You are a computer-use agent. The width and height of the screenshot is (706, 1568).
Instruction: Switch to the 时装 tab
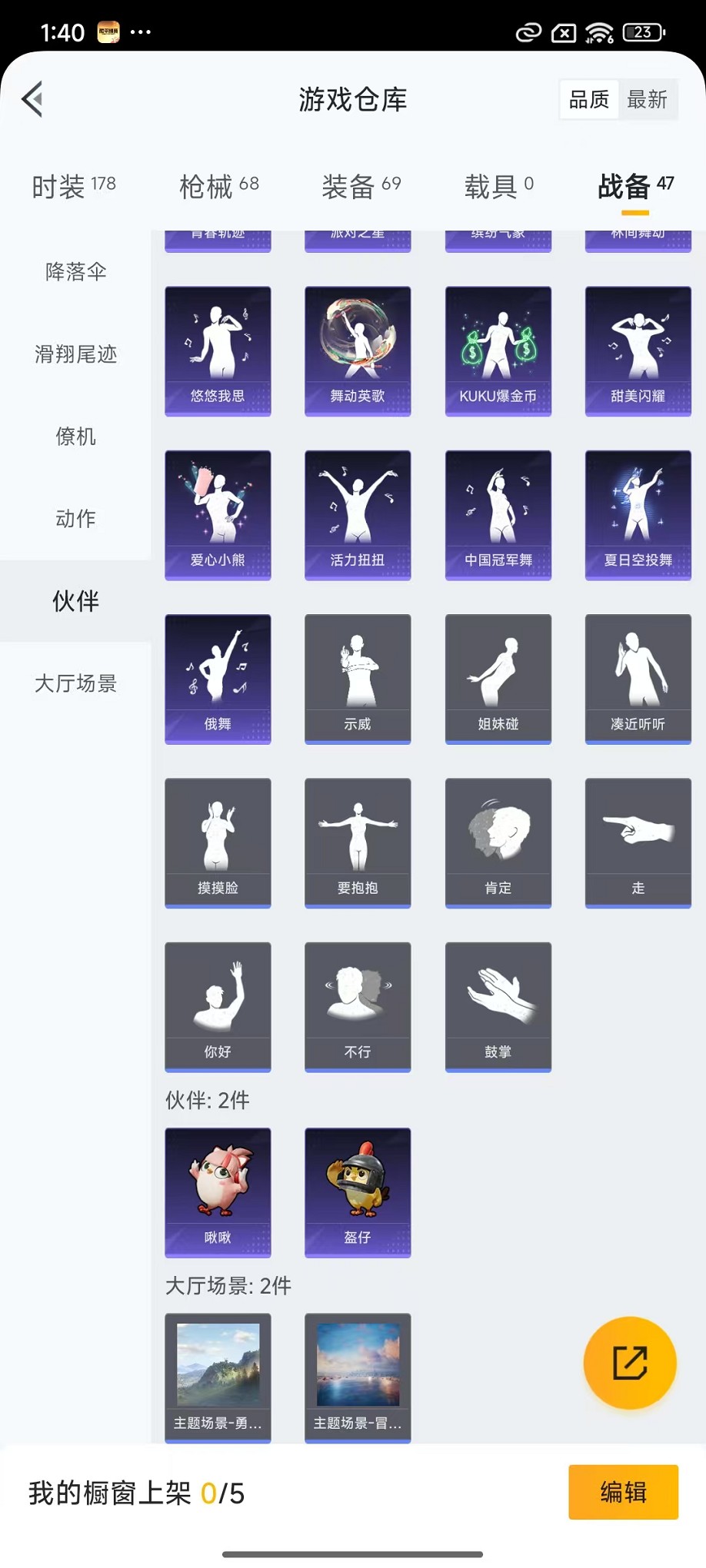[x=74, y=186]
